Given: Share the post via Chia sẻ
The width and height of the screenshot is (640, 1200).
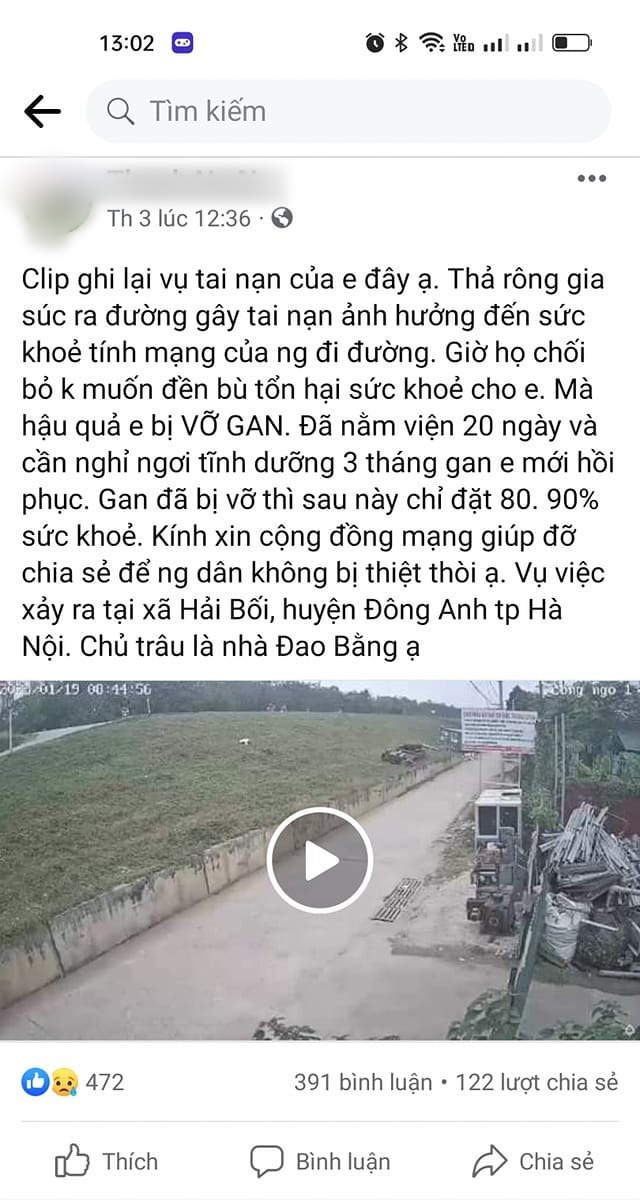Looking at the screenshot, I should (x=533, y=1161).
